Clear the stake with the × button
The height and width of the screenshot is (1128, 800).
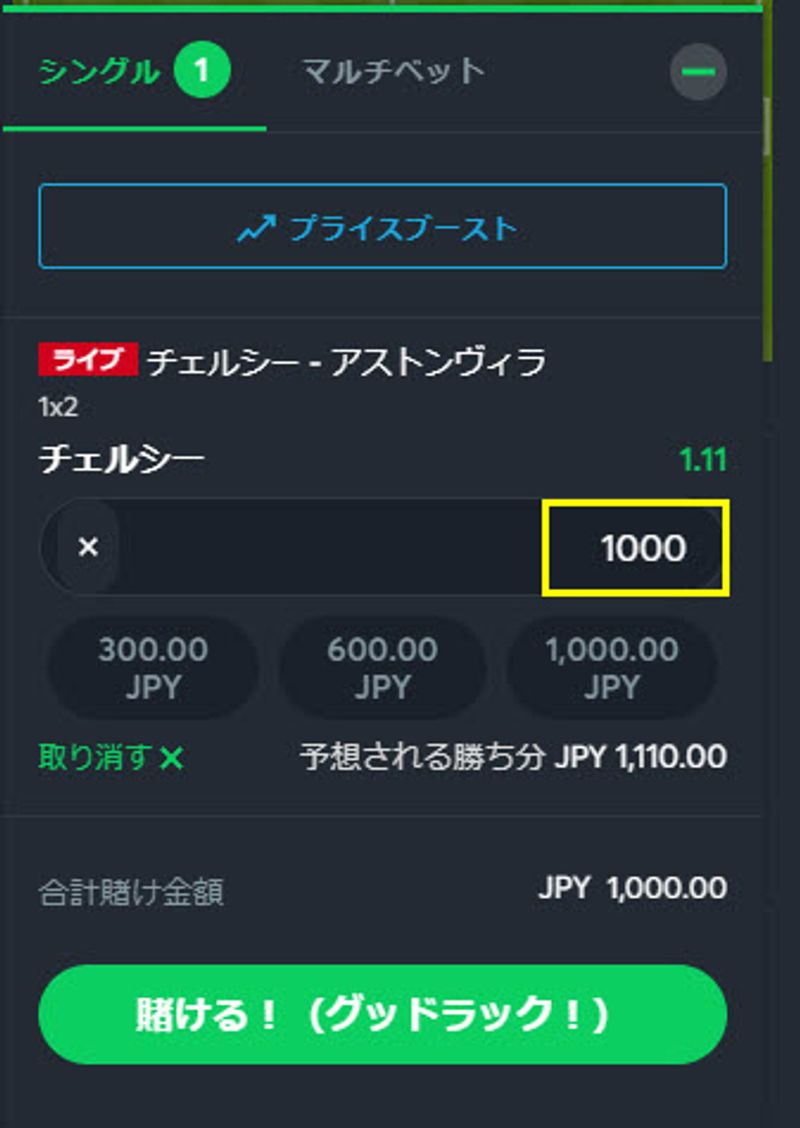88,547
